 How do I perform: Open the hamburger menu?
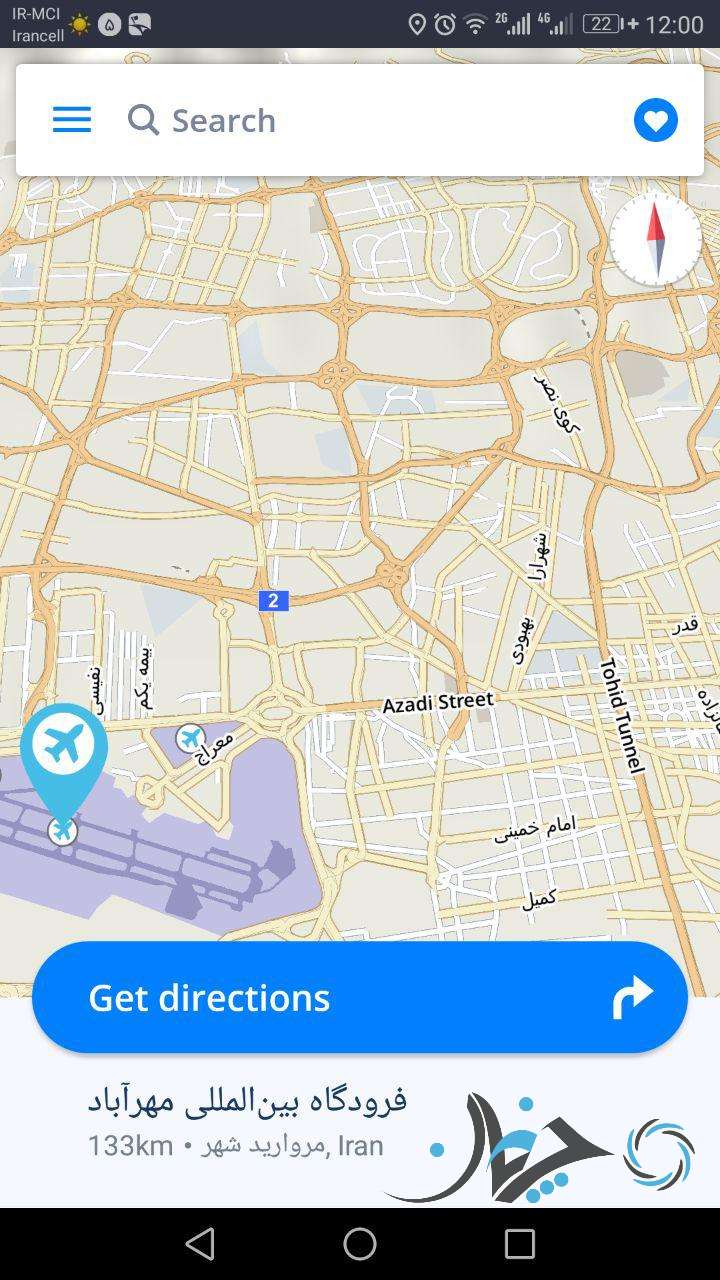pos(72,120)
